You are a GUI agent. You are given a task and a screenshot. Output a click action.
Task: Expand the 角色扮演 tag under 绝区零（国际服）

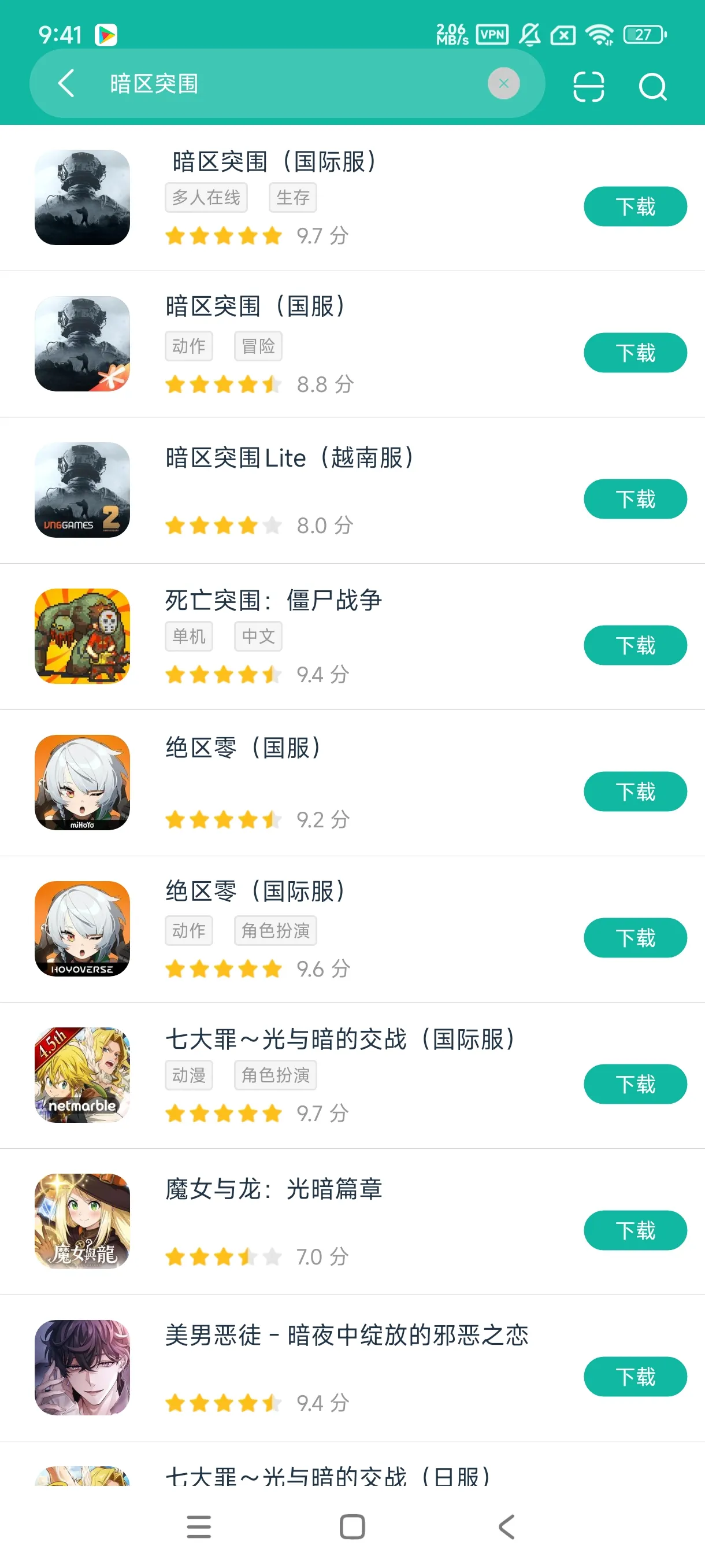[275, 930]
